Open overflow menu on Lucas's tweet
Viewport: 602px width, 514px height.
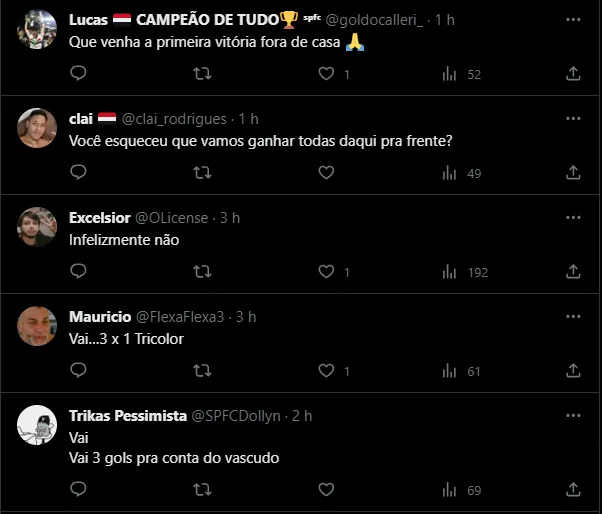pos(572,20)
